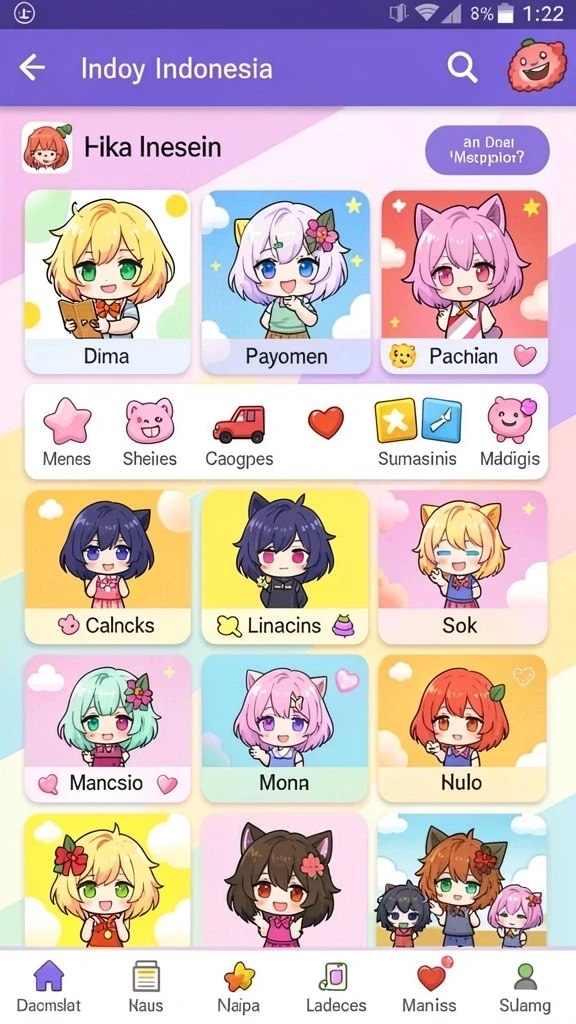
Task: Select the Mdigis category
Action: pyautogui.click(x=510, y=433)
